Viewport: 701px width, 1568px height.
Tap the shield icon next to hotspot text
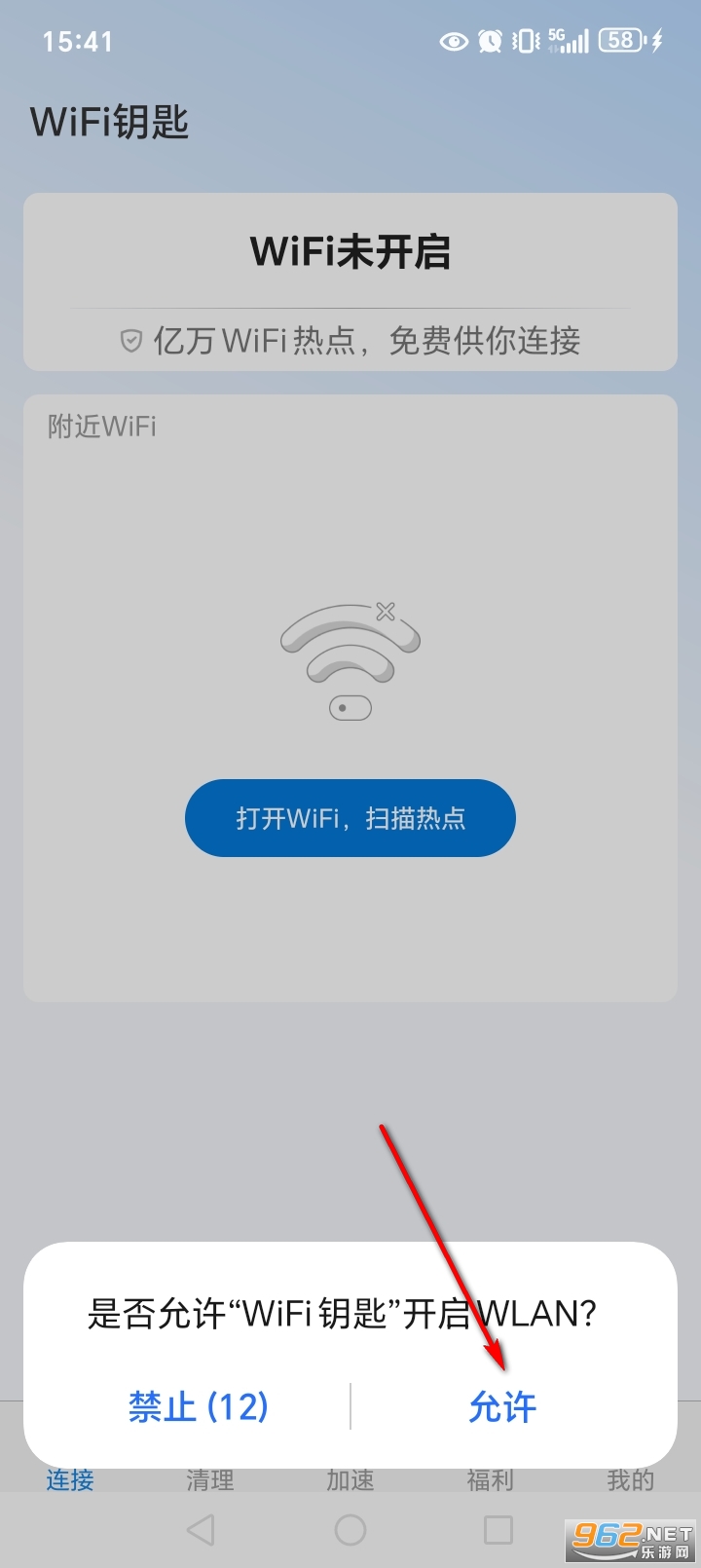[x=129, y=342]
